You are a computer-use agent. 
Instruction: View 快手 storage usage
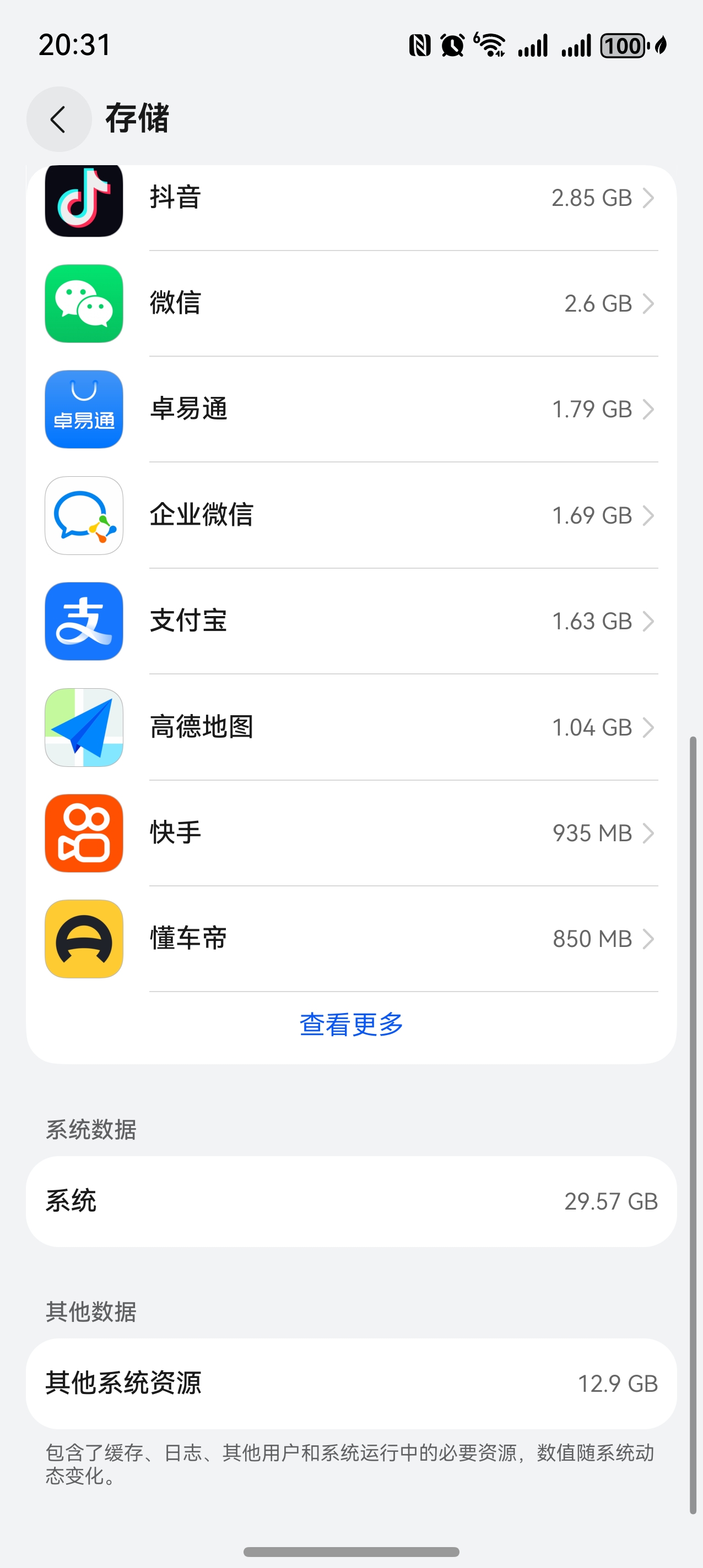[351, 834]
